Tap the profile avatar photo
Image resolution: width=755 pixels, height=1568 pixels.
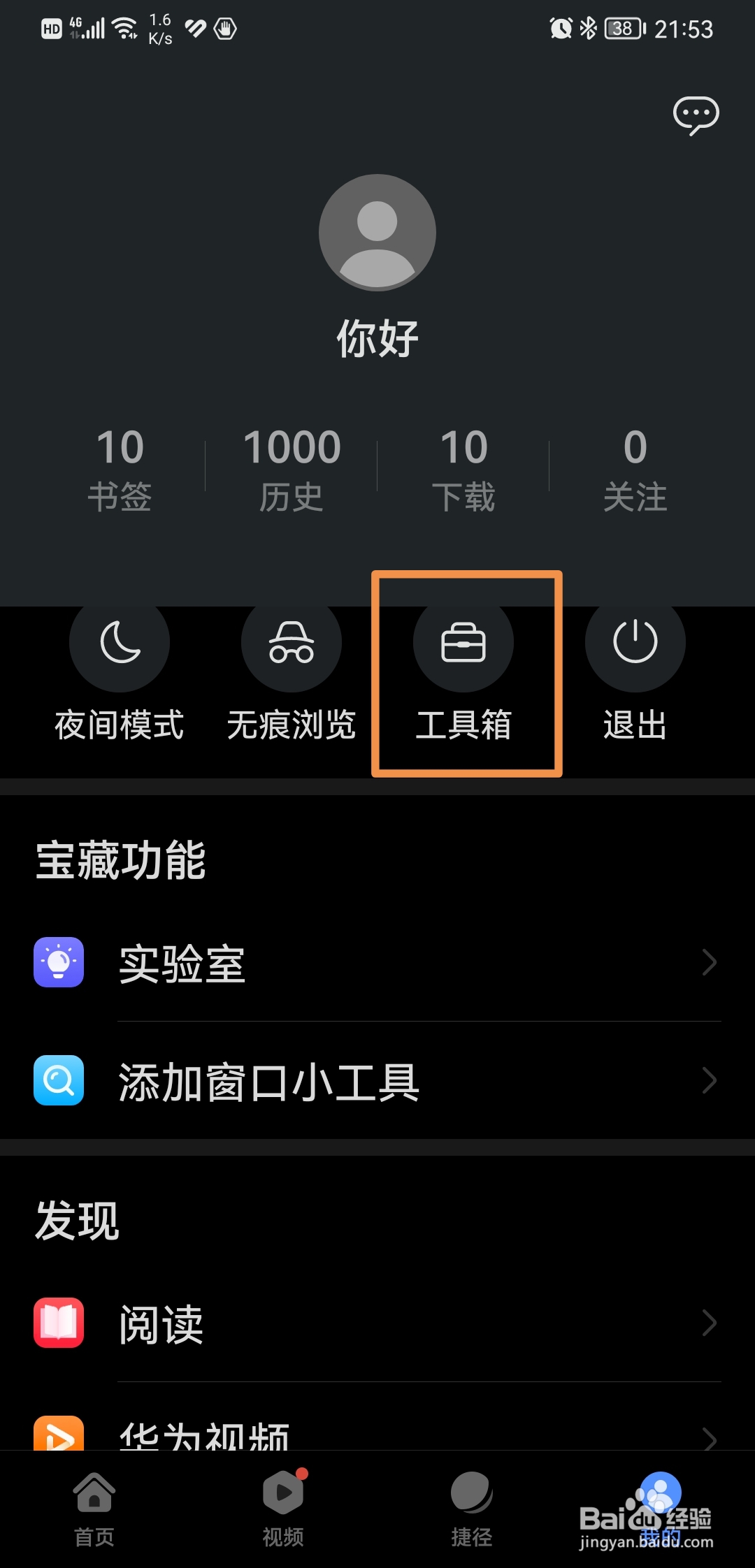pyautogui.click(x=377, y=232)
